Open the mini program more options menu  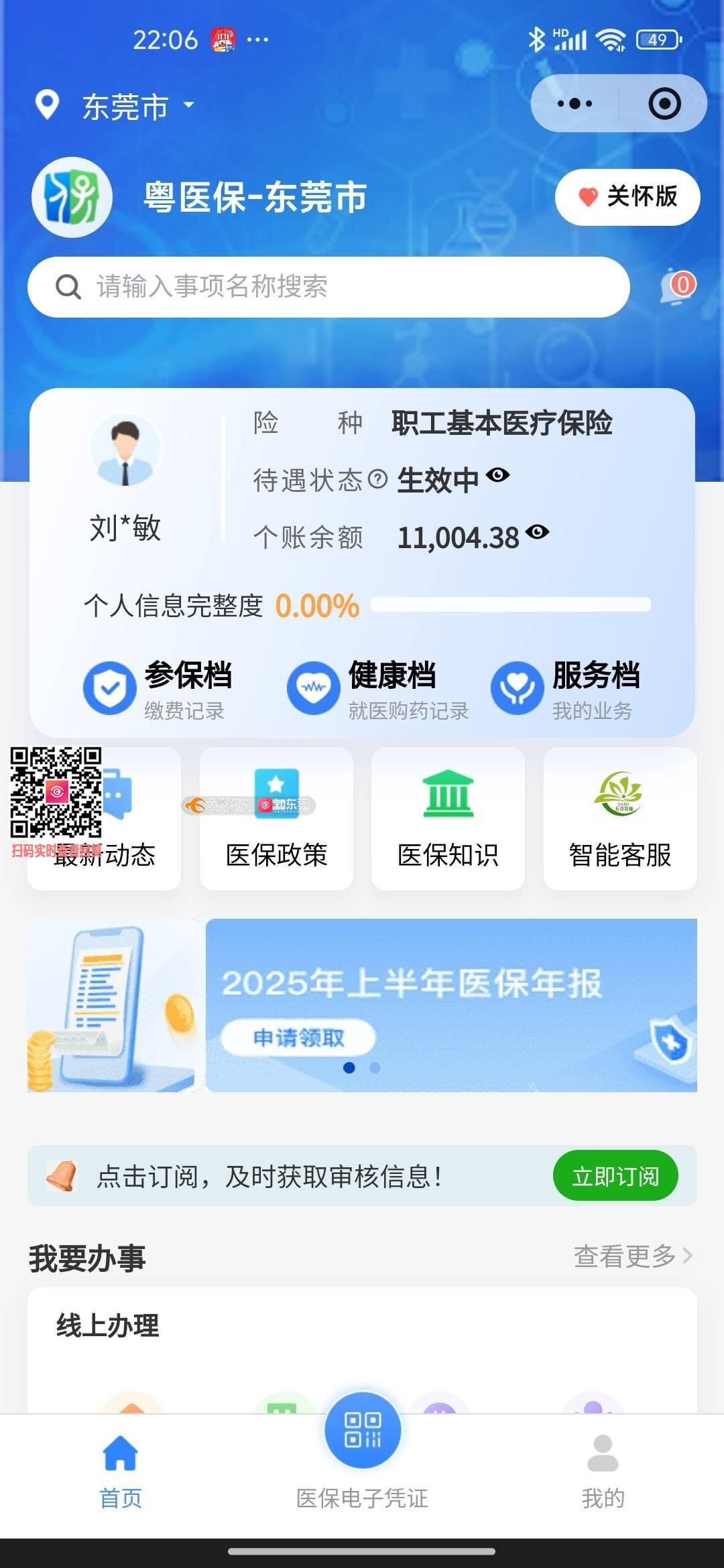(575, 104)
